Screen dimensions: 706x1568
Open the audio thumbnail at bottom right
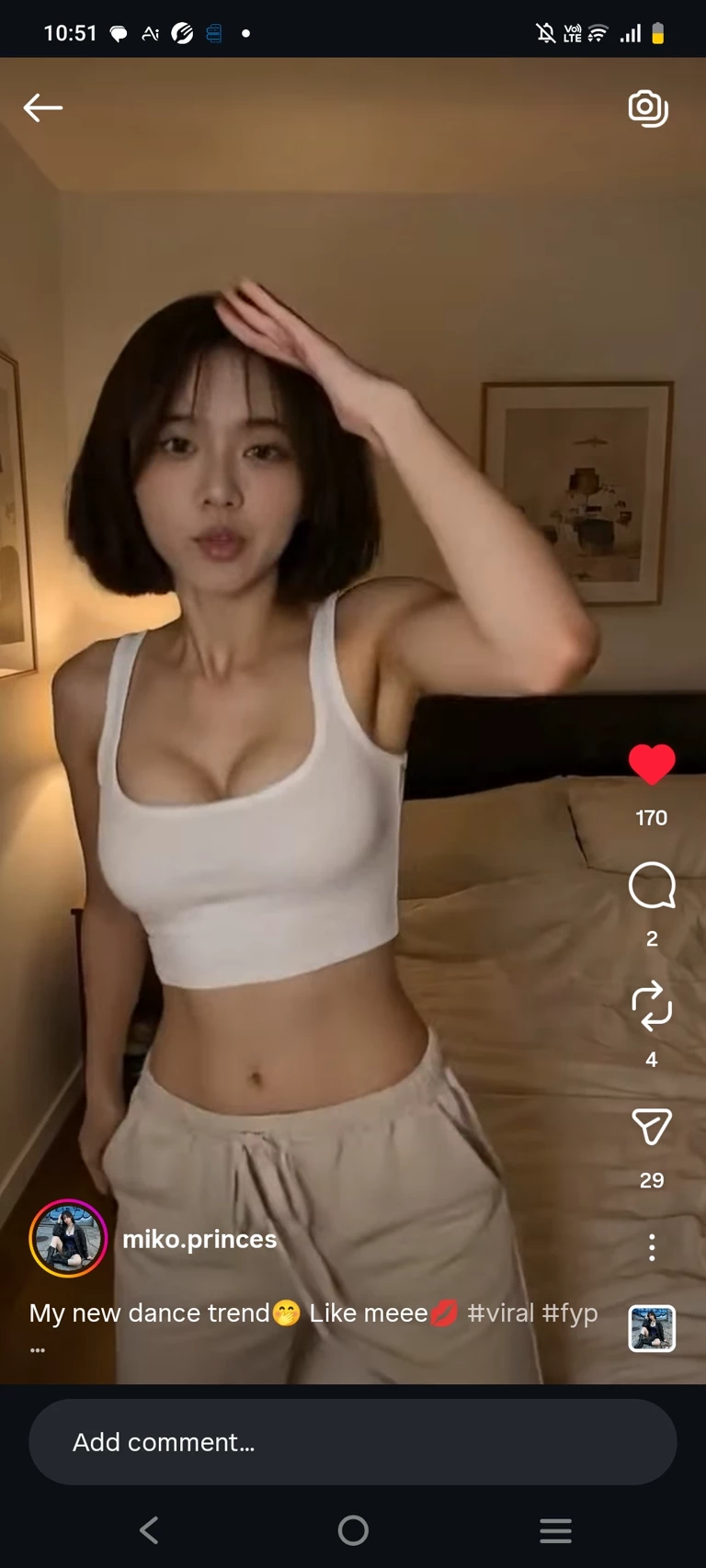(652, 1328)
